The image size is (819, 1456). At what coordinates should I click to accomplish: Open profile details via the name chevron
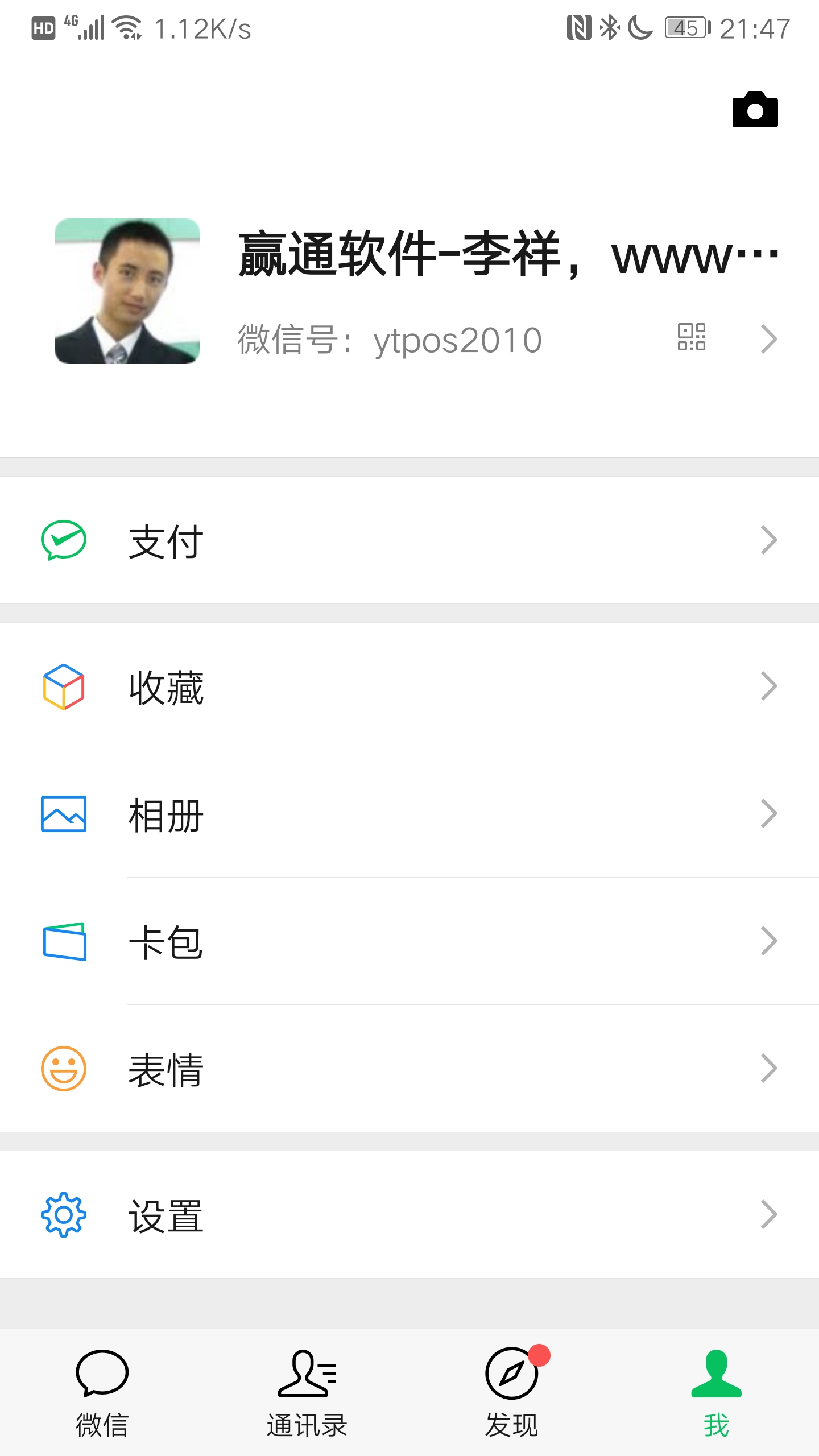[768, 339]
